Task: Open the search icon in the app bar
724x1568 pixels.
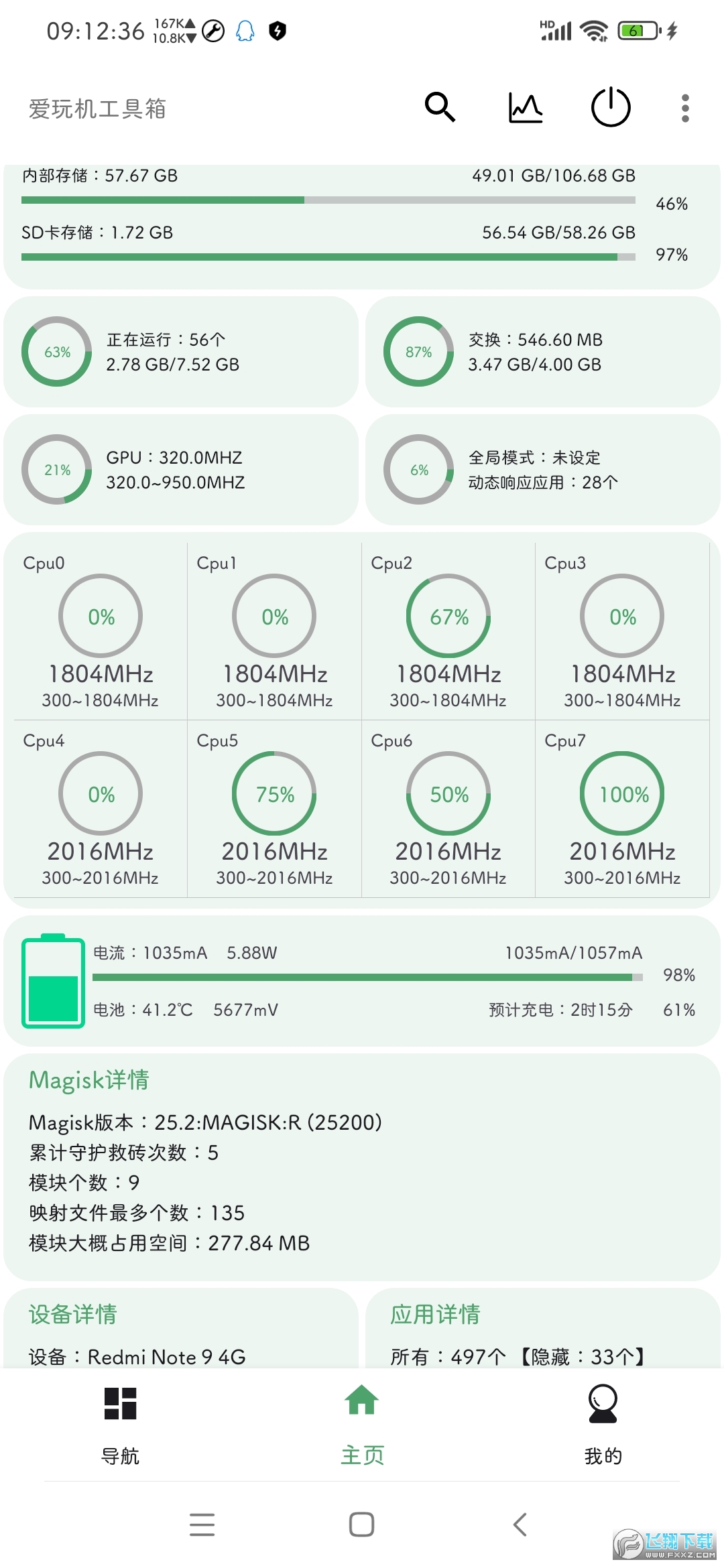Action: click(x=440, y=107)
